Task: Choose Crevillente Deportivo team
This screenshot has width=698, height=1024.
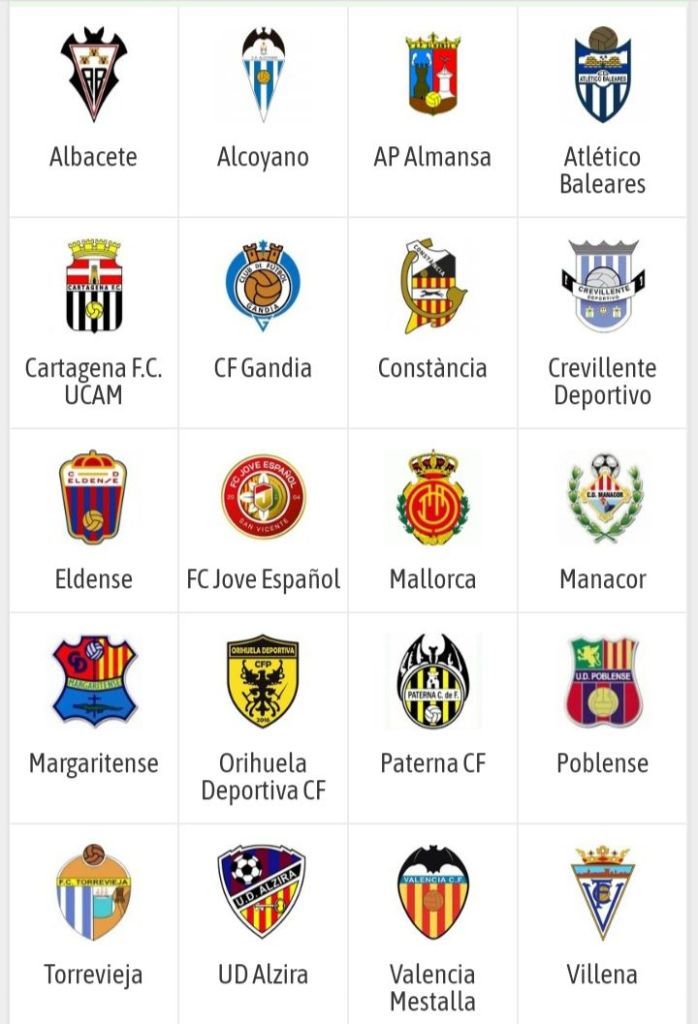Action: click(x=602, y=322)
